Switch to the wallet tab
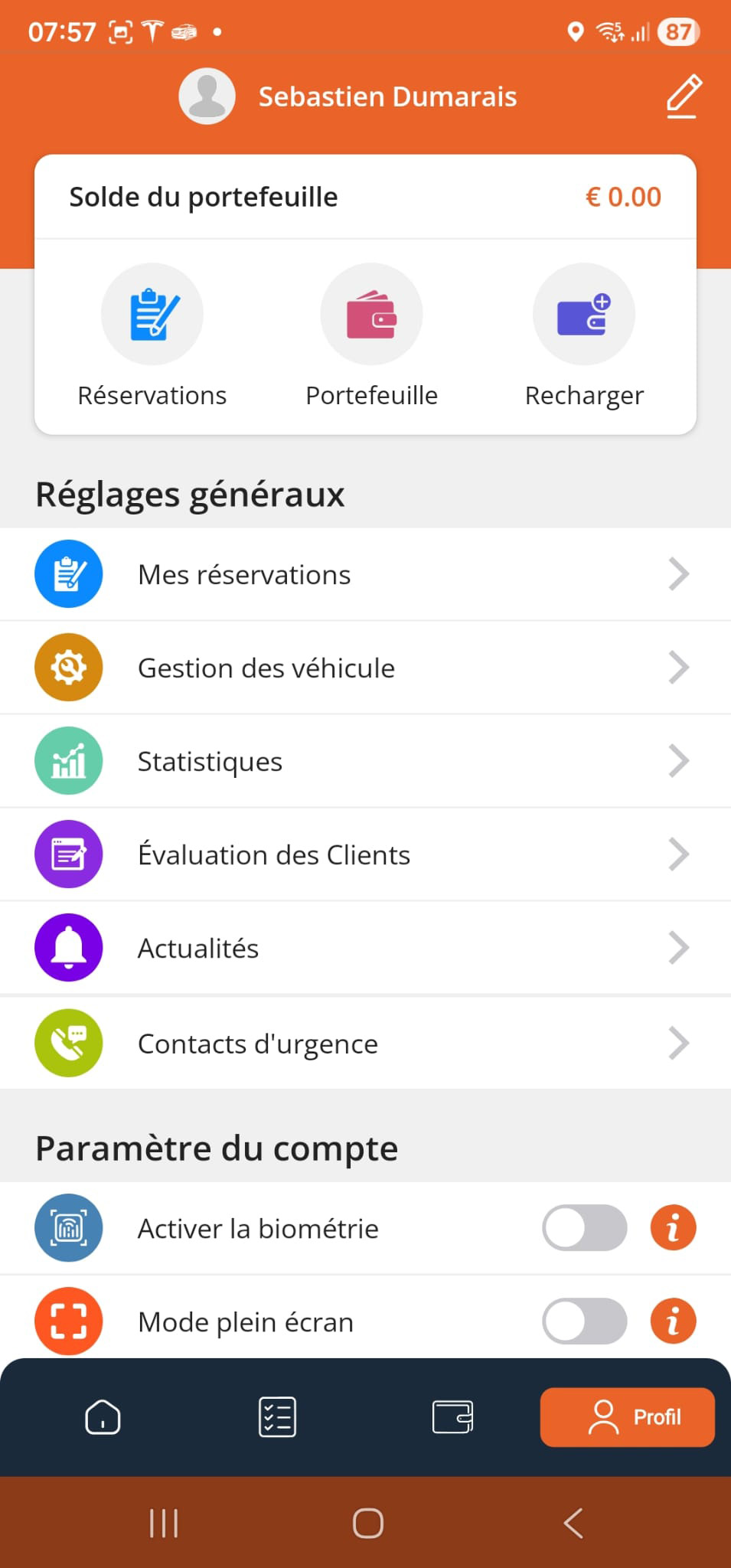731x1568 pixels. (x=452, y=1417)
